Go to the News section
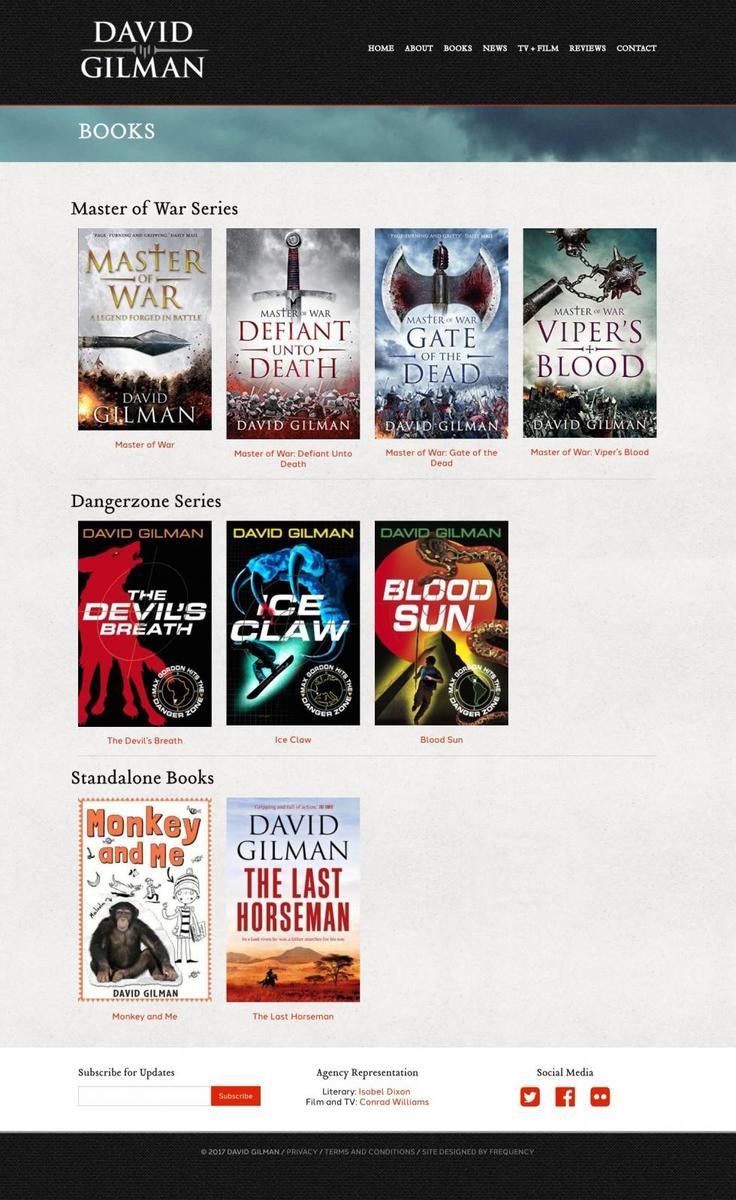Image resolution: width=736 pixels, height=1200 pixels. pyautogui.click(x=494, y=48)
